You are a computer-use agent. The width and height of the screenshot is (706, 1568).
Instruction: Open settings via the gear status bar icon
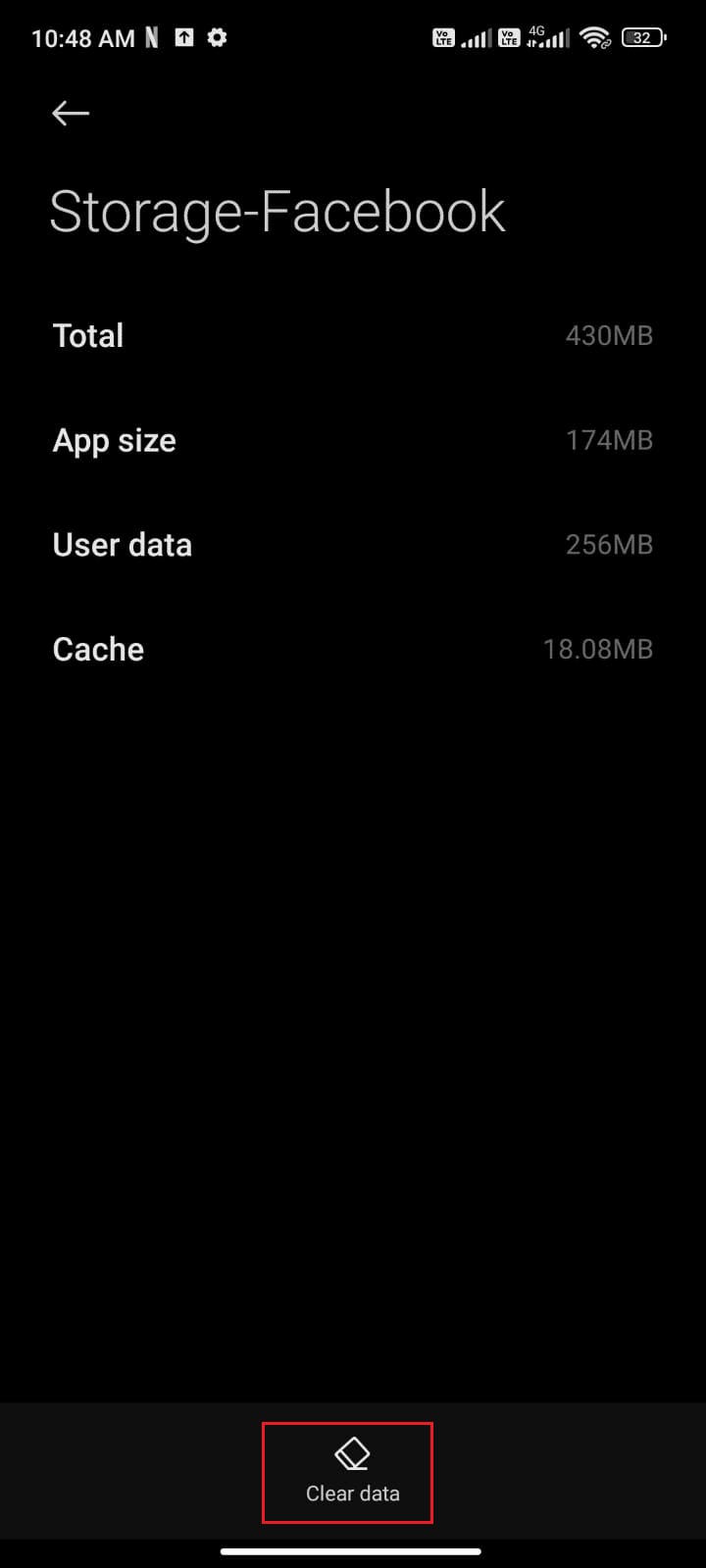(x=216, y=37)
